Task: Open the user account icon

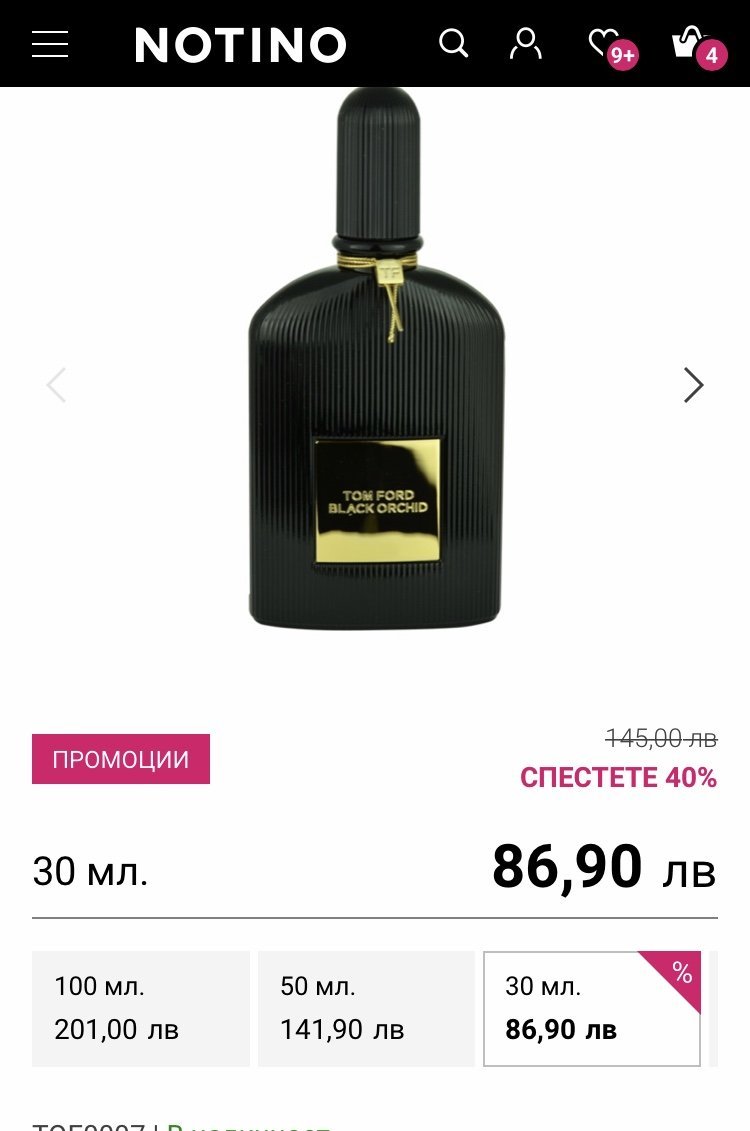Action: (525, 43)
